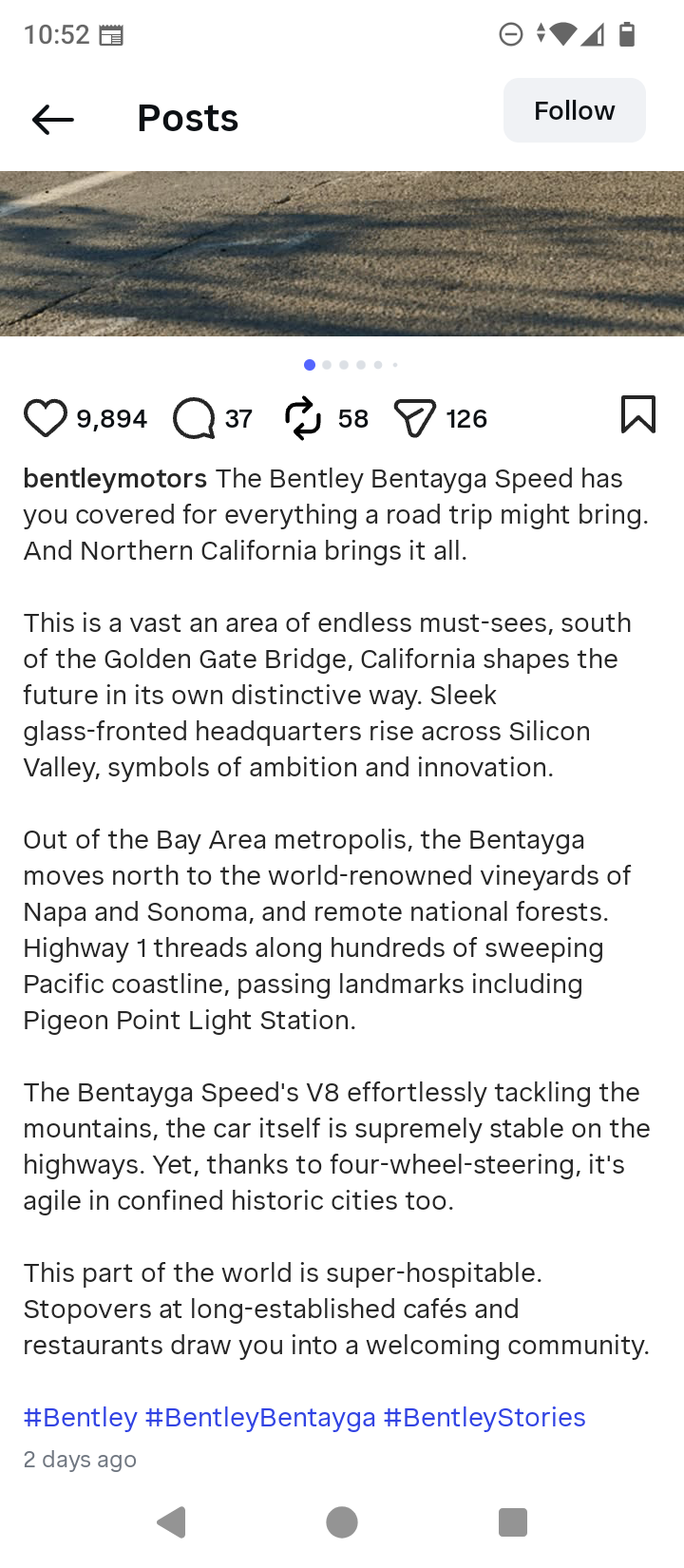The image size is (684, 1568).
Task: Repost this Bentley post
Action: tap(303, 418)
